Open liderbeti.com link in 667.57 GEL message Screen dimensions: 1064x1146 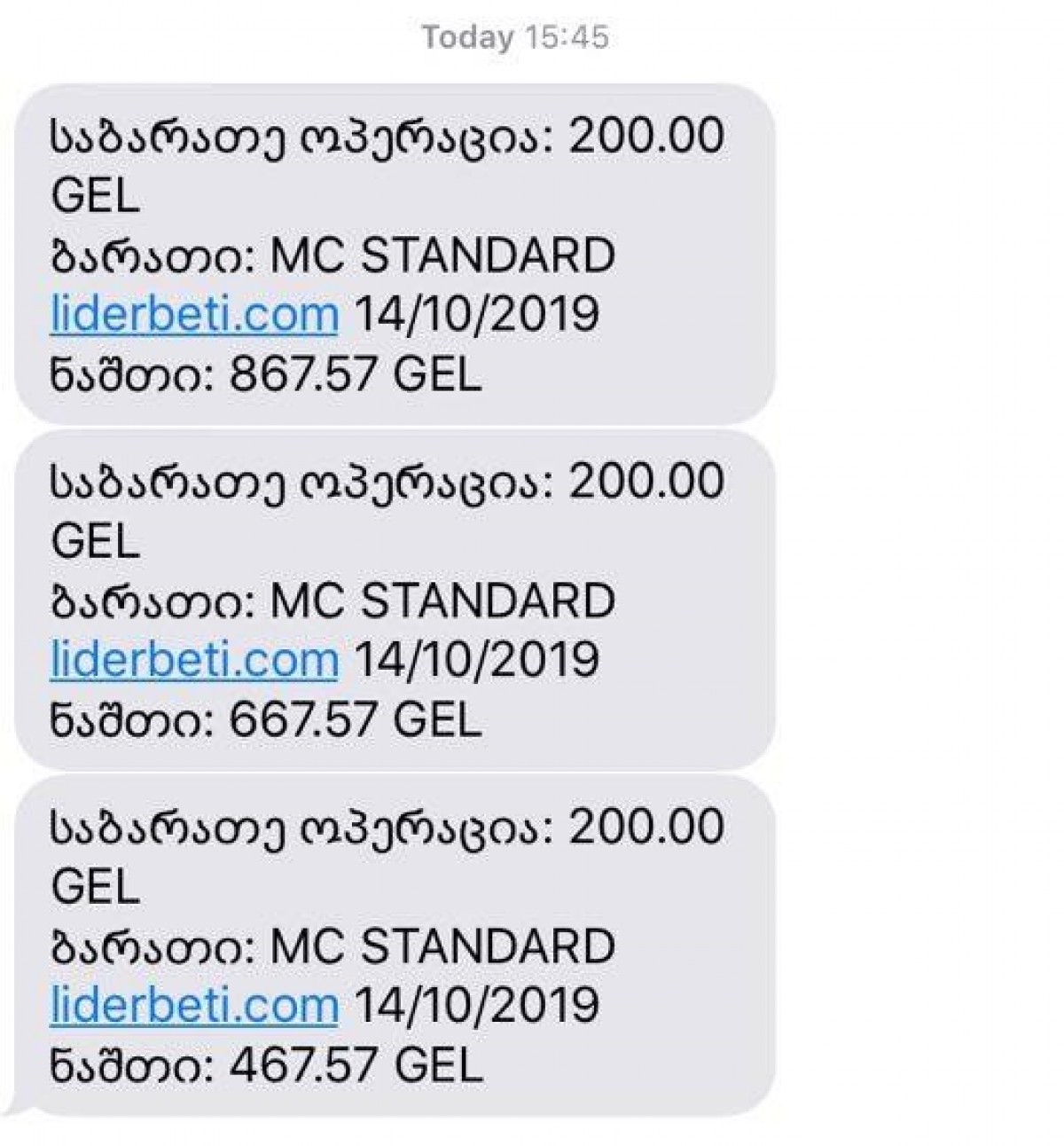tap(194, 660)
